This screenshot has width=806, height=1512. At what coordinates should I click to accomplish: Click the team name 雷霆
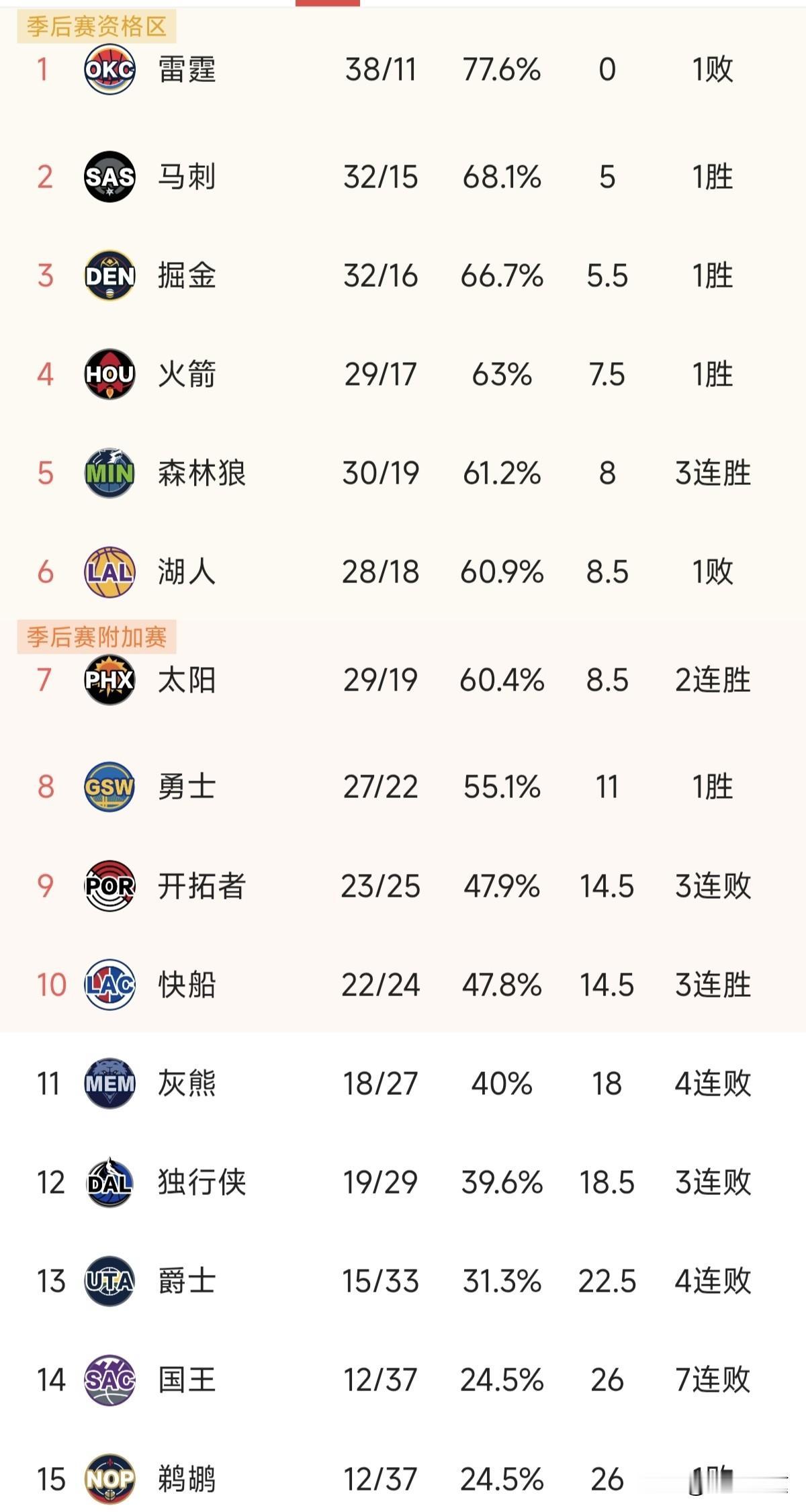(x=189, y=69)
